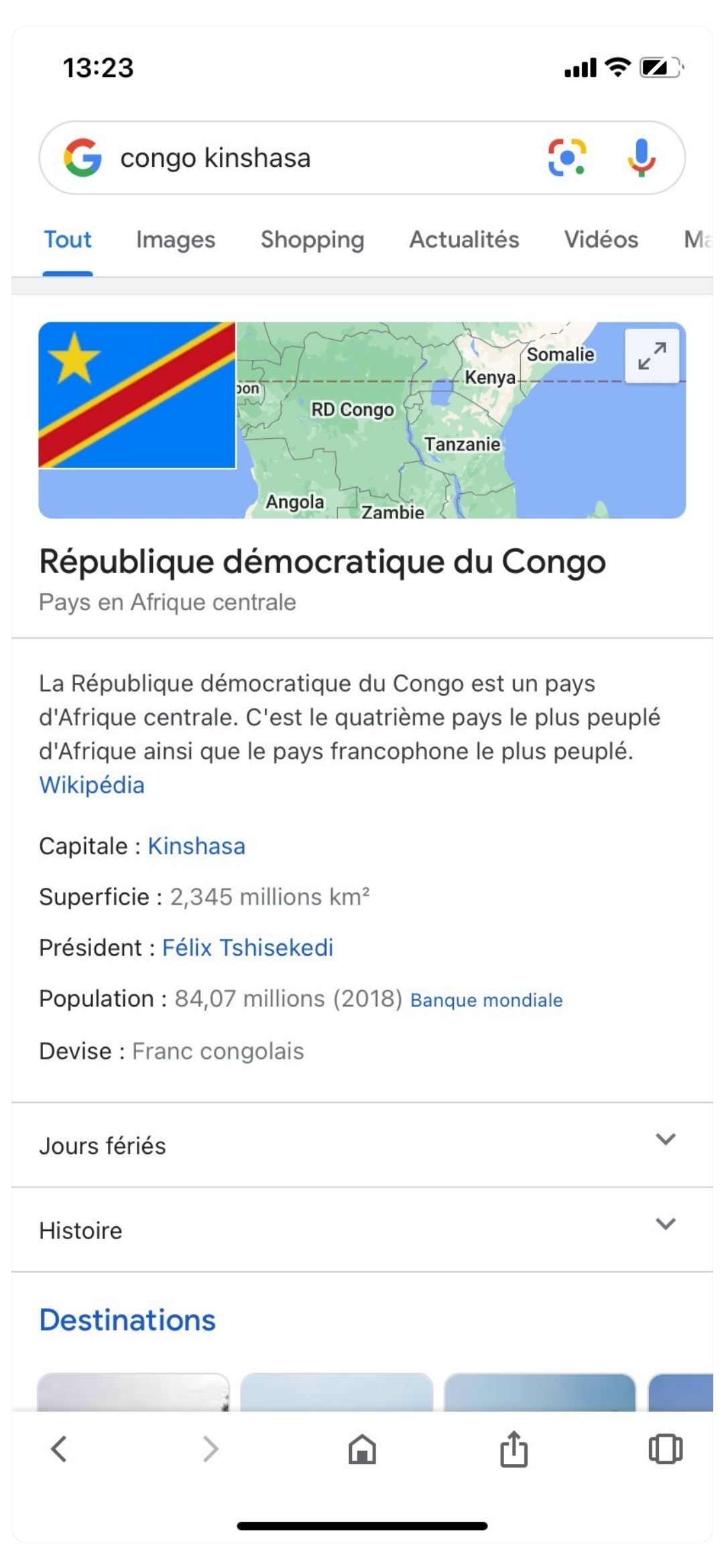Go to the browser home page

[x=362, y=1449]
